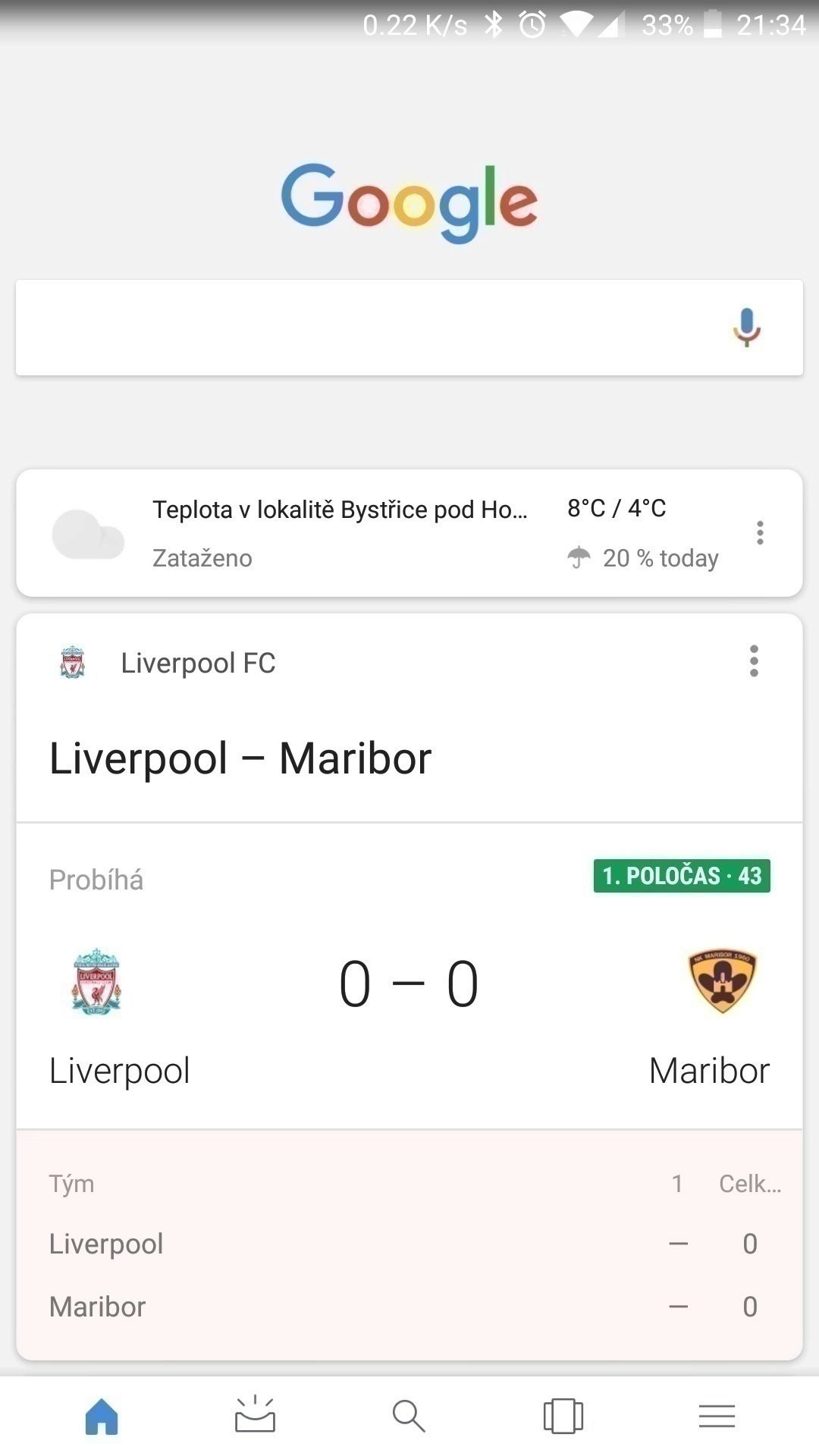Open the Liverpool – Maribor match card
This screenshot has width=819, height=1456.
(x=409, y=986)
